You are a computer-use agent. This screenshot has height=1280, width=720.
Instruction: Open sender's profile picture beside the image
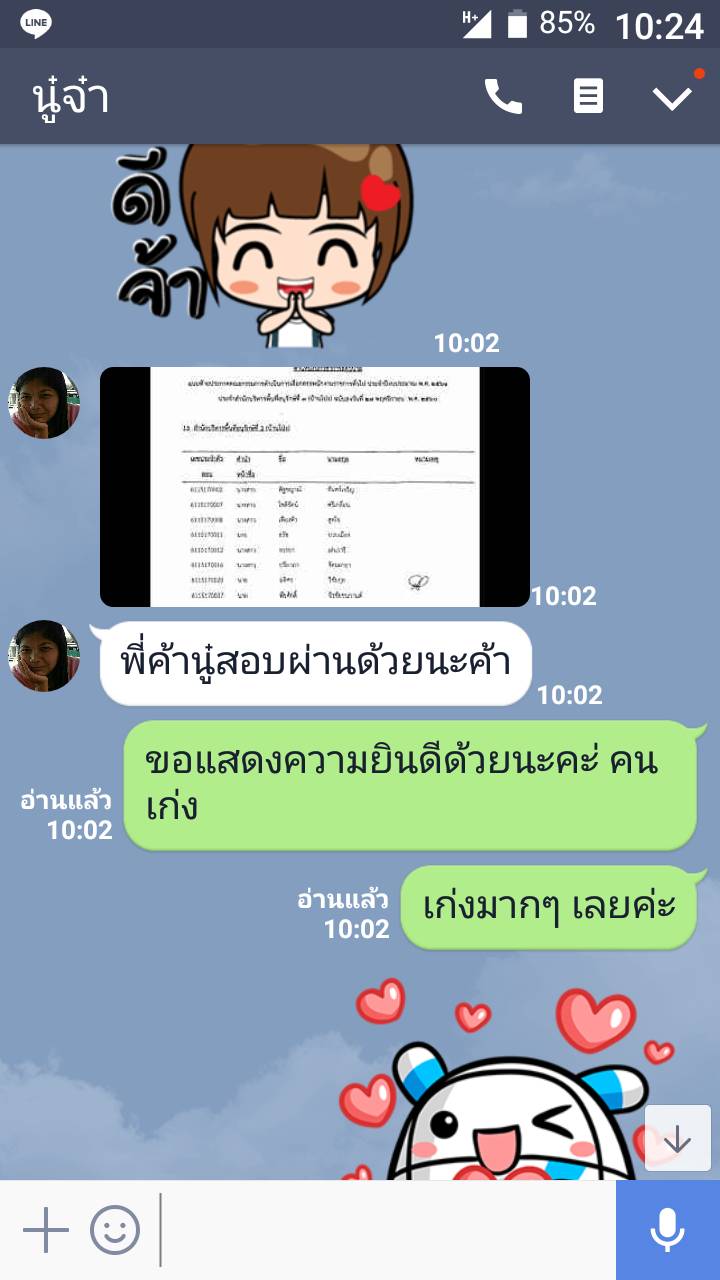point(44,402)
